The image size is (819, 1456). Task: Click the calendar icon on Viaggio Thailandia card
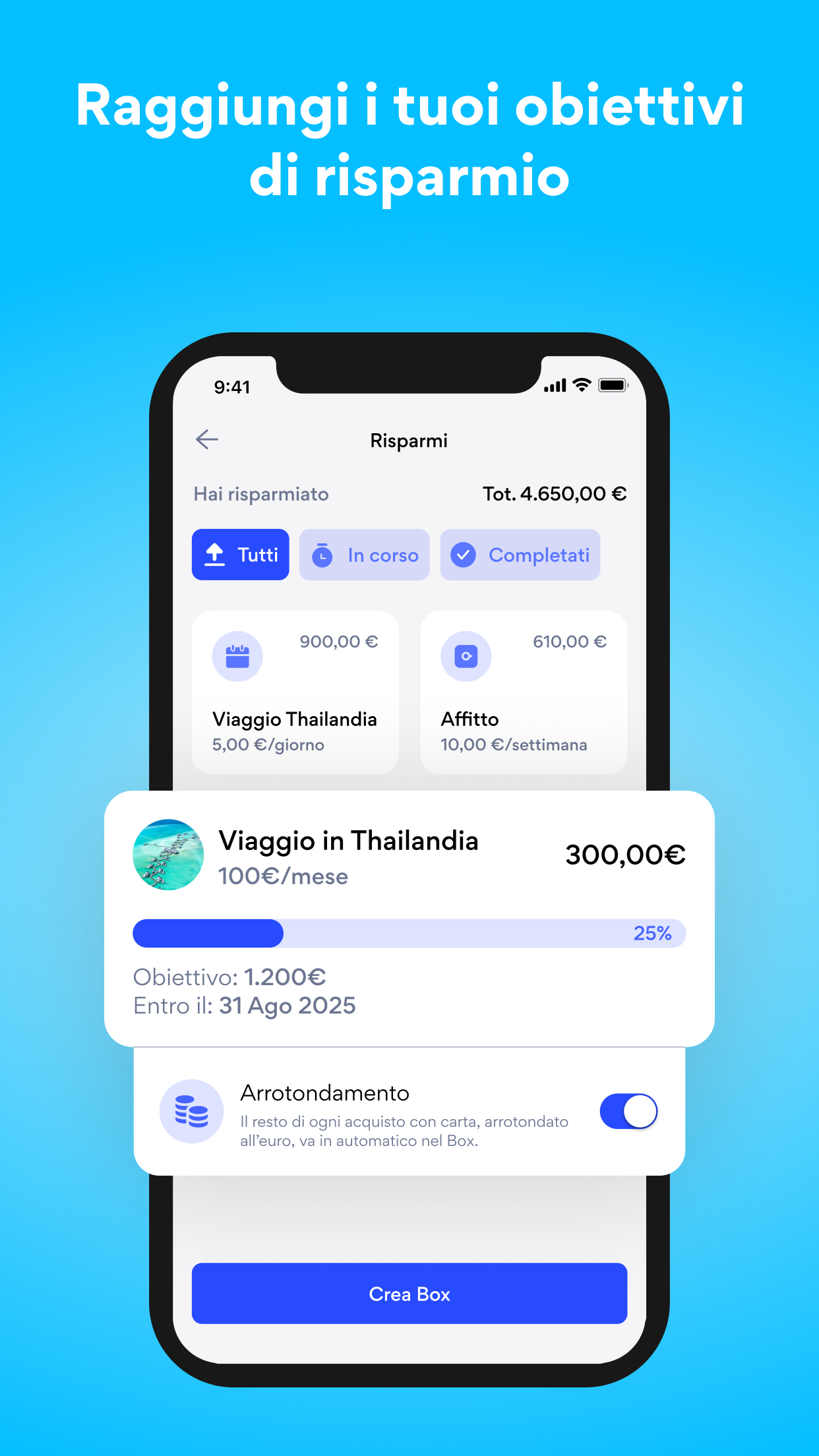tap(237, 655)
